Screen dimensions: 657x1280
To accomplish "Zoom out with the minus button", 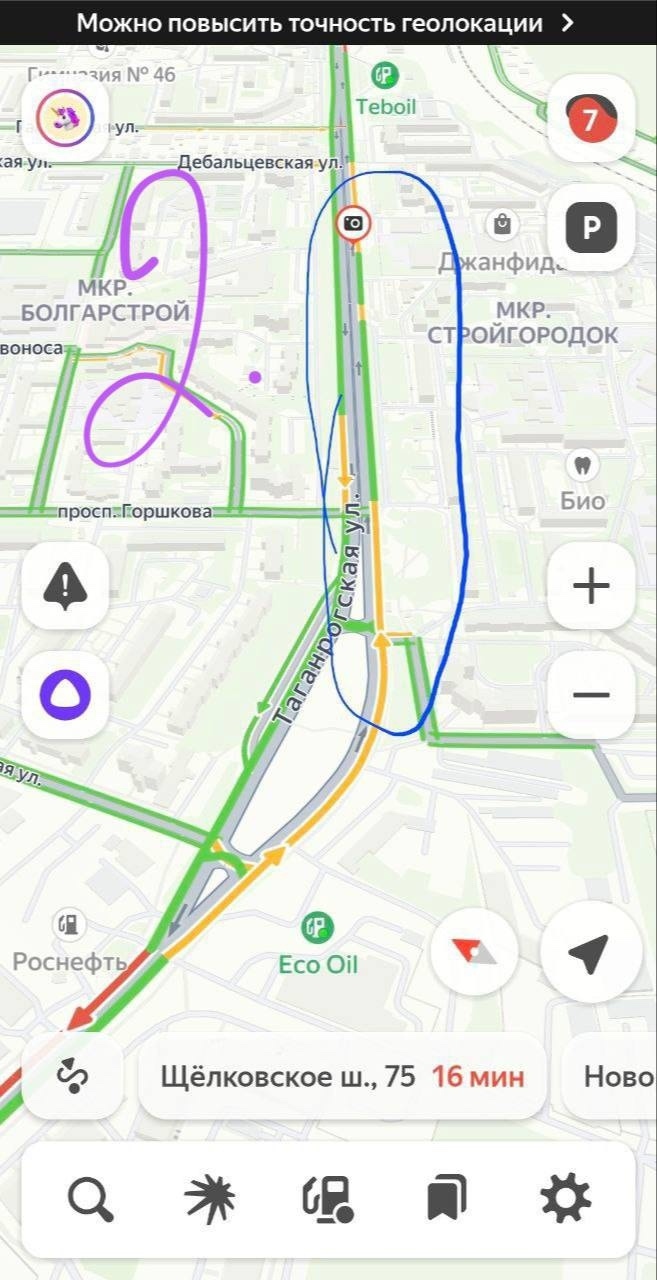I will tap(590, 695).
